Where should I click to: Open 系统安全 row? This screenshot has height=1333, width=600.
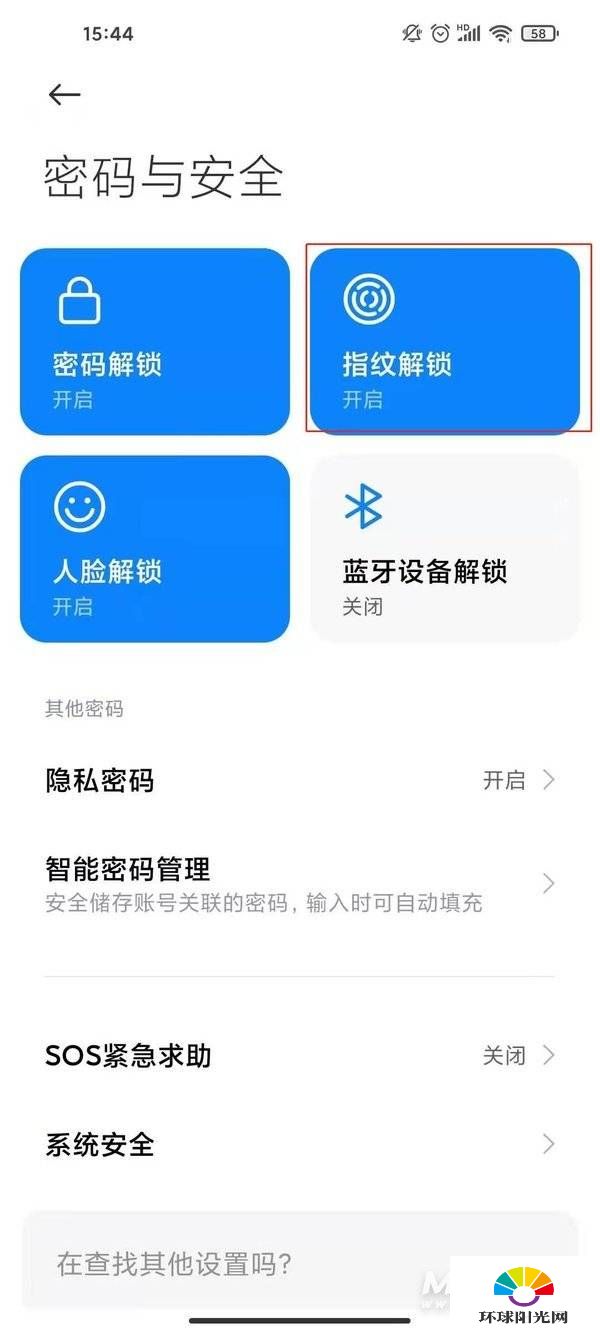click(300, 1144)
